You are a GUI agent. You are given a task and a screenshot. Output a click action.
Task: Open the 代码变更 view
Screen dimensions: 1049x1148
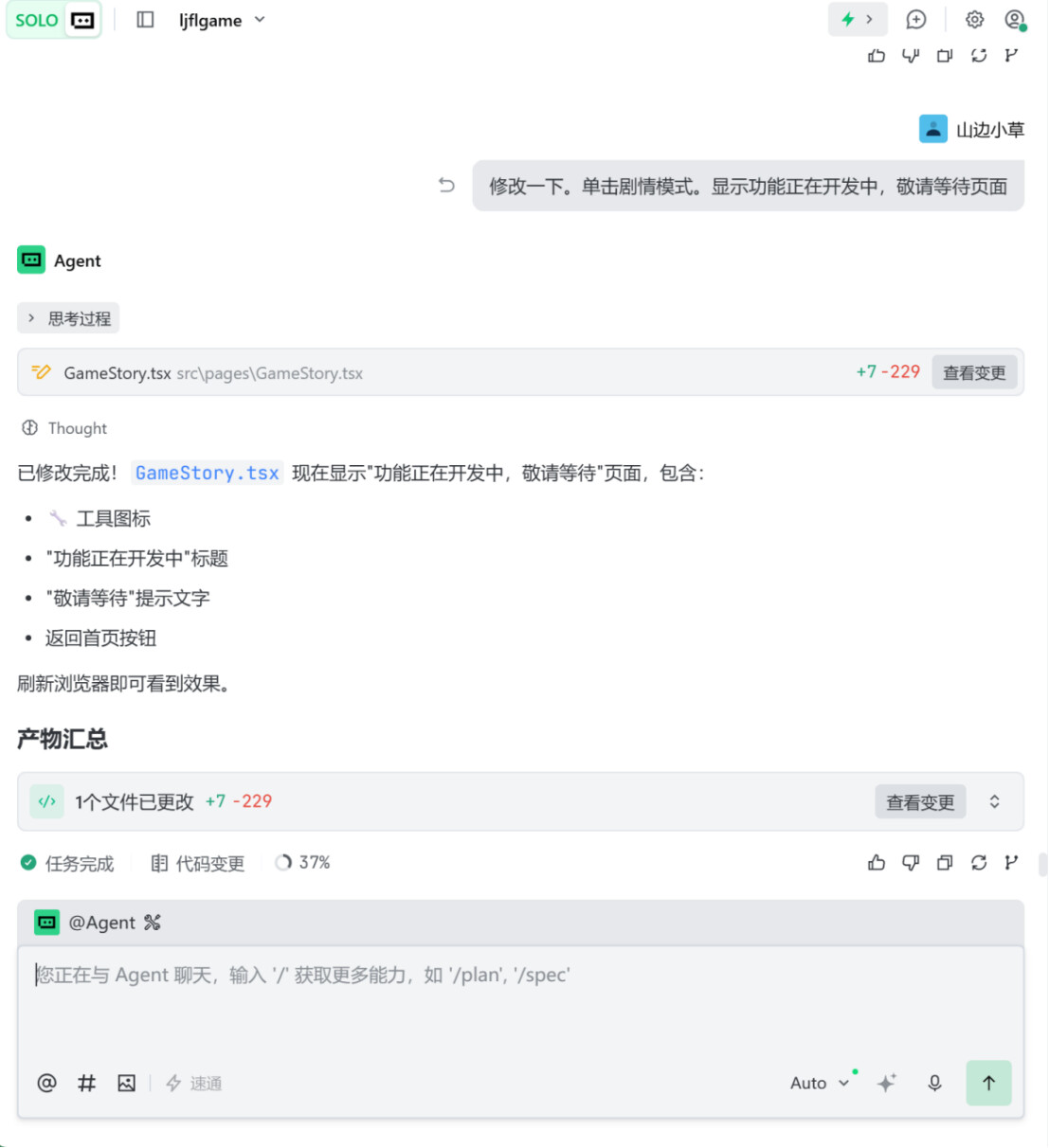coord(198,863)
